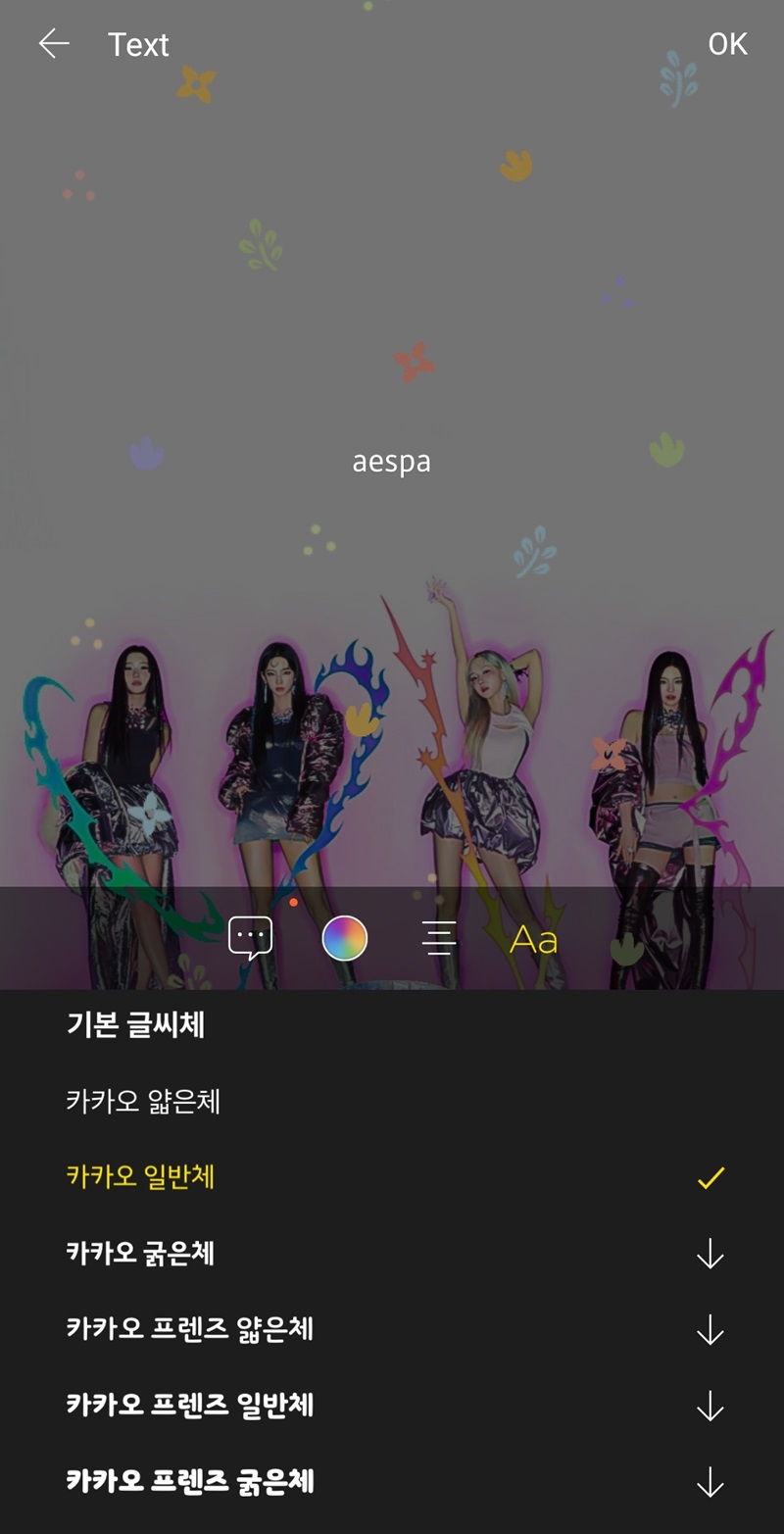The image size is (784, 1534).
Task: Go back using the top-left arrow
Action: 54,44
